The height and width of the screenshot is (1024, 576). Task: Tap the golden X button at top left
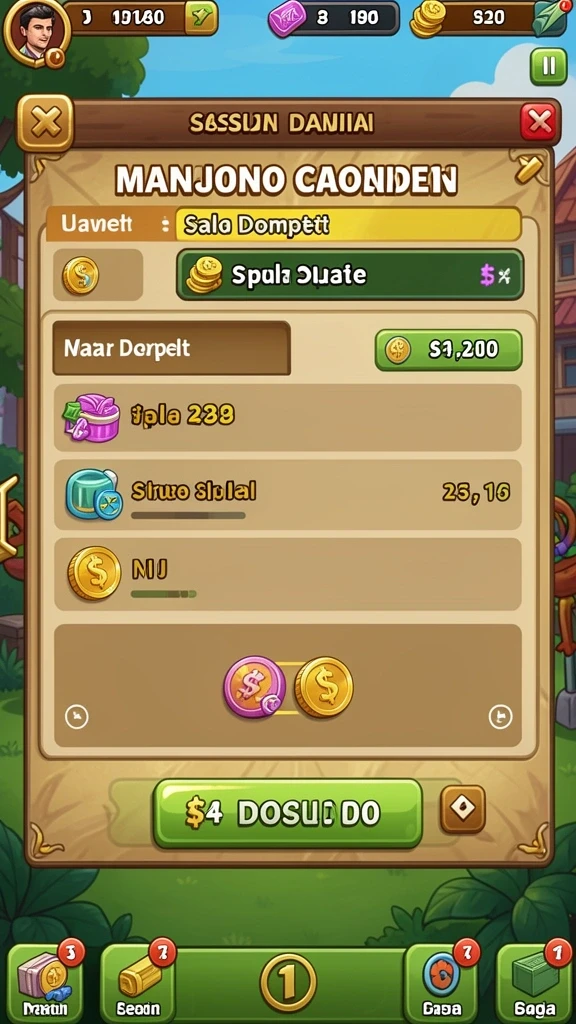(x=45, y=122)
